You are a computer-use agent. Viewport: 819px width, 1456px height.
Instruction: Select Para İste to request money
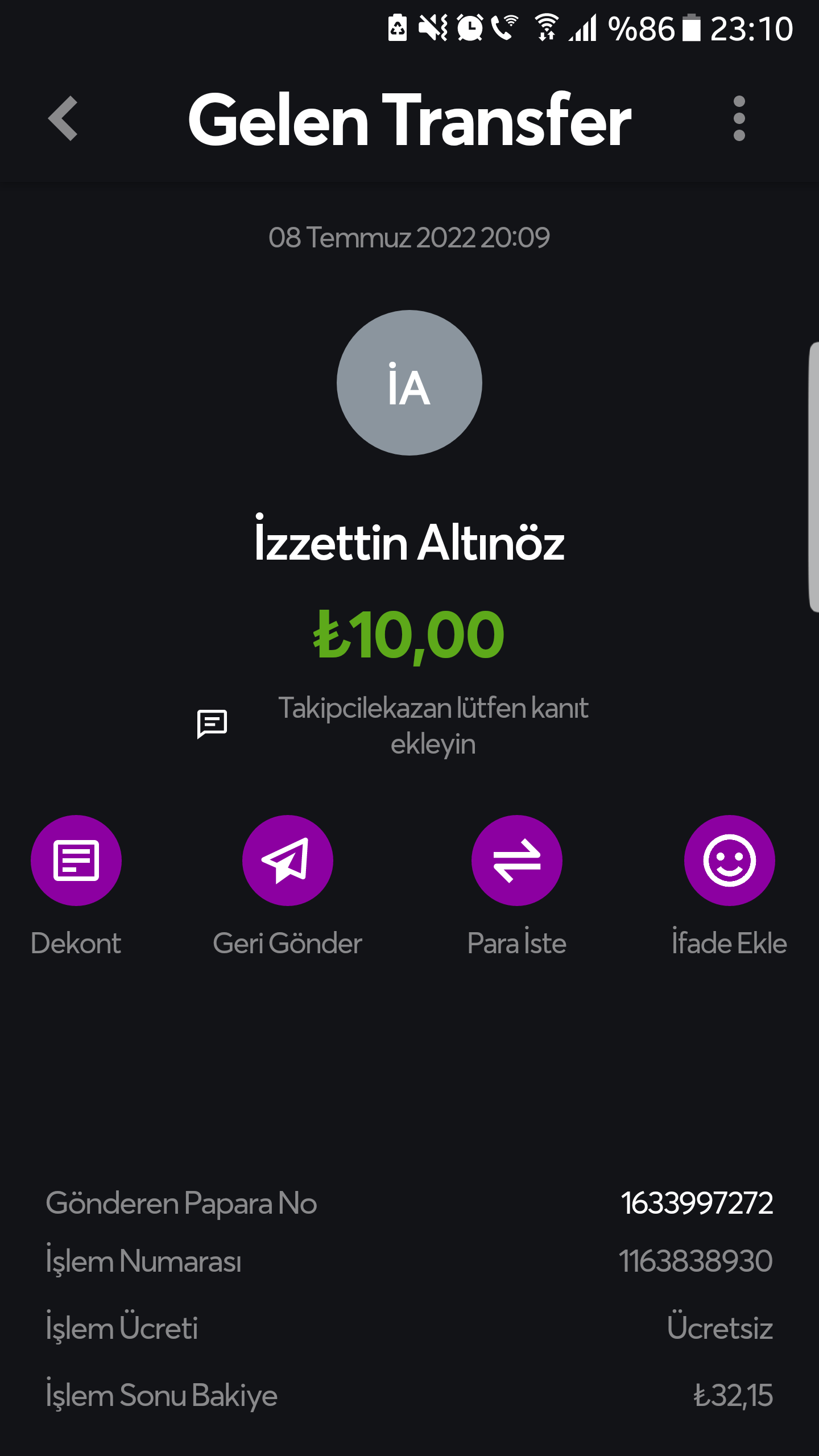(516, 861)
